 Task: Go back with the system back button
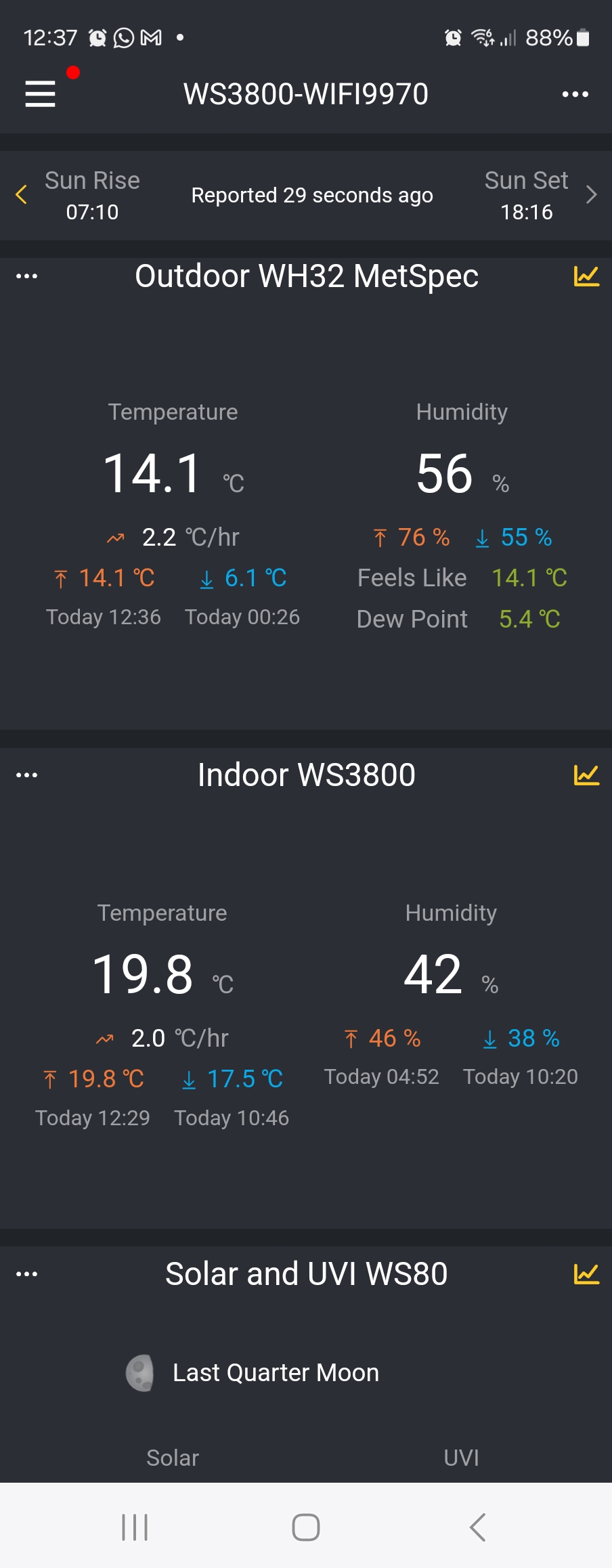click(477, 1527)
